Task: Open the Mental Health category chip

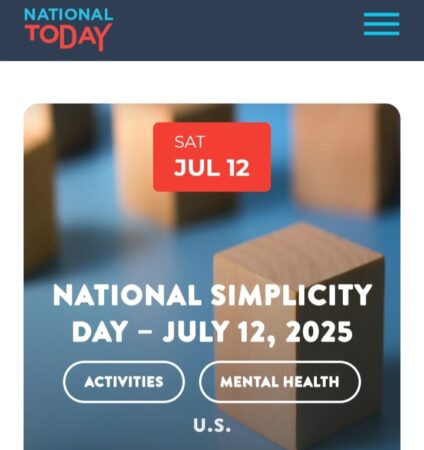Action: click(280, 382)
